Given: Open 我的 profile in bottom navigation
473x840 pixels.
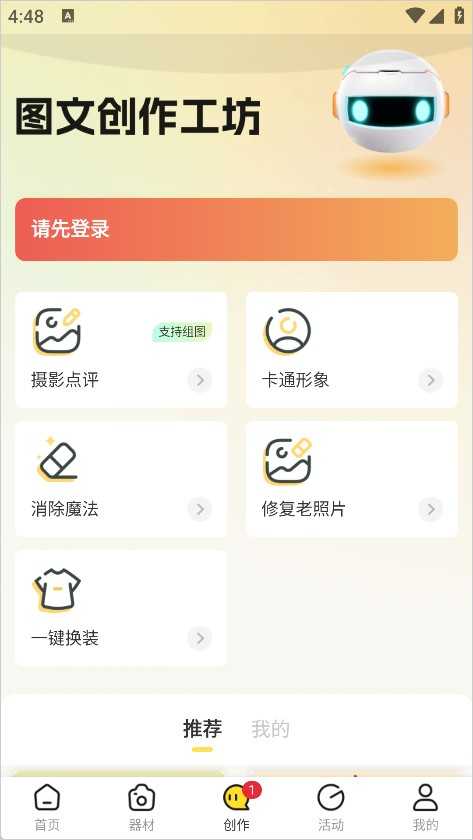Looking at the screenshot, I should [x=425, y=808].
